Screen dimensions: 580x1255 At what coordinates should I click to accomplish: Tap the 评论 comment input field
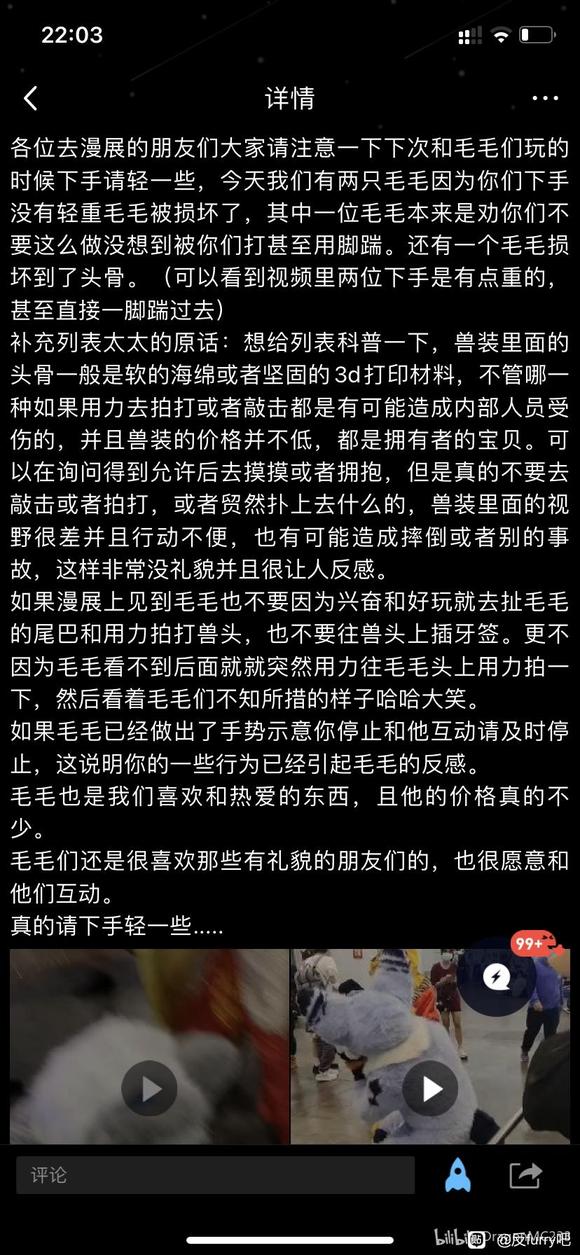pyautogui.click(x=215, y=1175)
